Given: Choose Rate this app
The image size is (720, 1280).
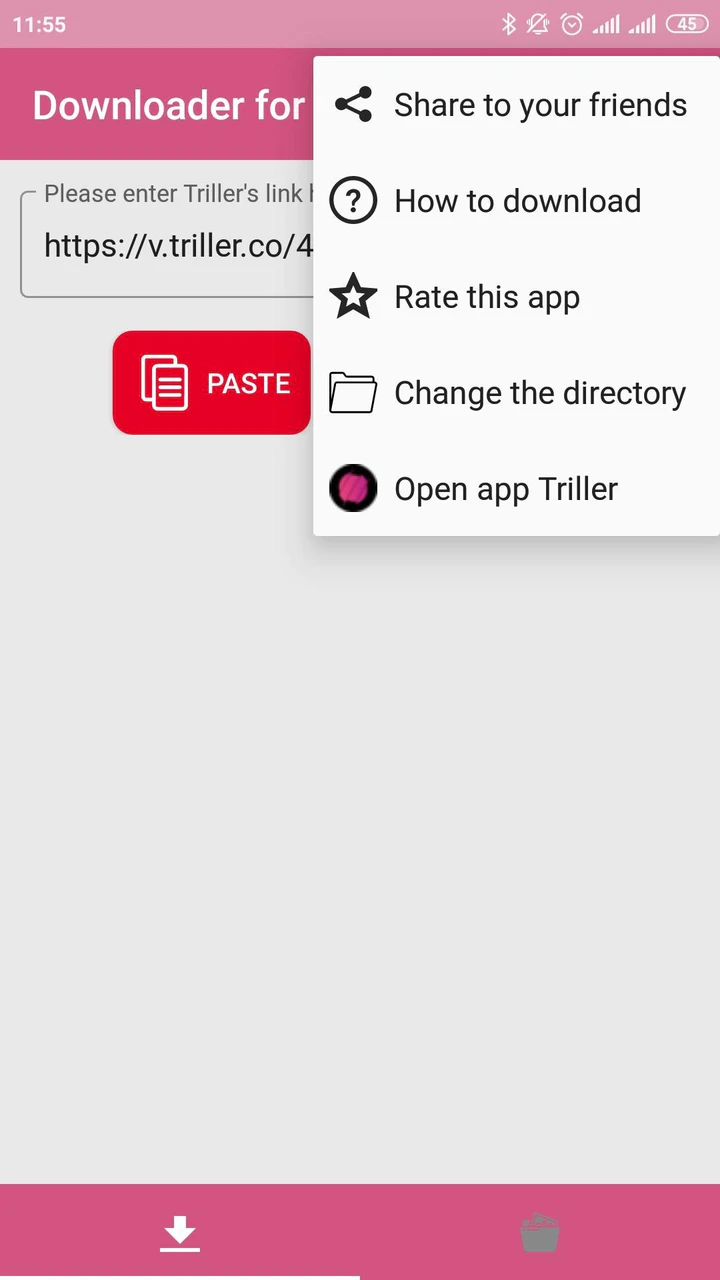Looking at the screenshot, I should [516, 297].
